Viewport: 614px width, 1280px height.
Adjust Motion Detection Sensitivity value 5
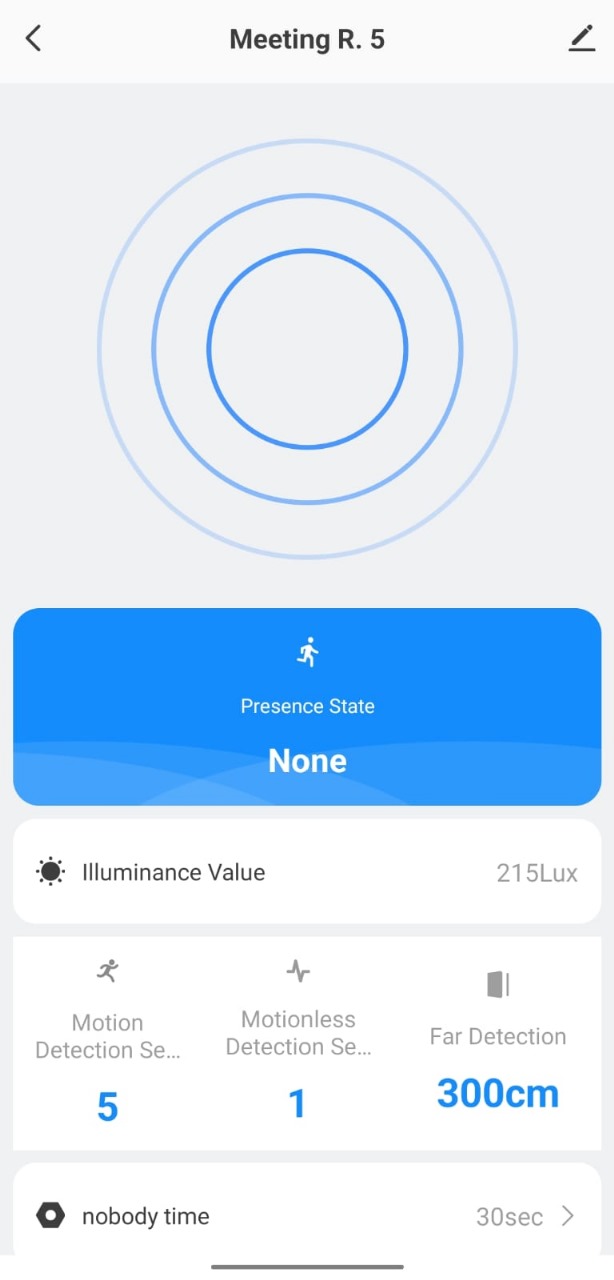point(108,1106)
